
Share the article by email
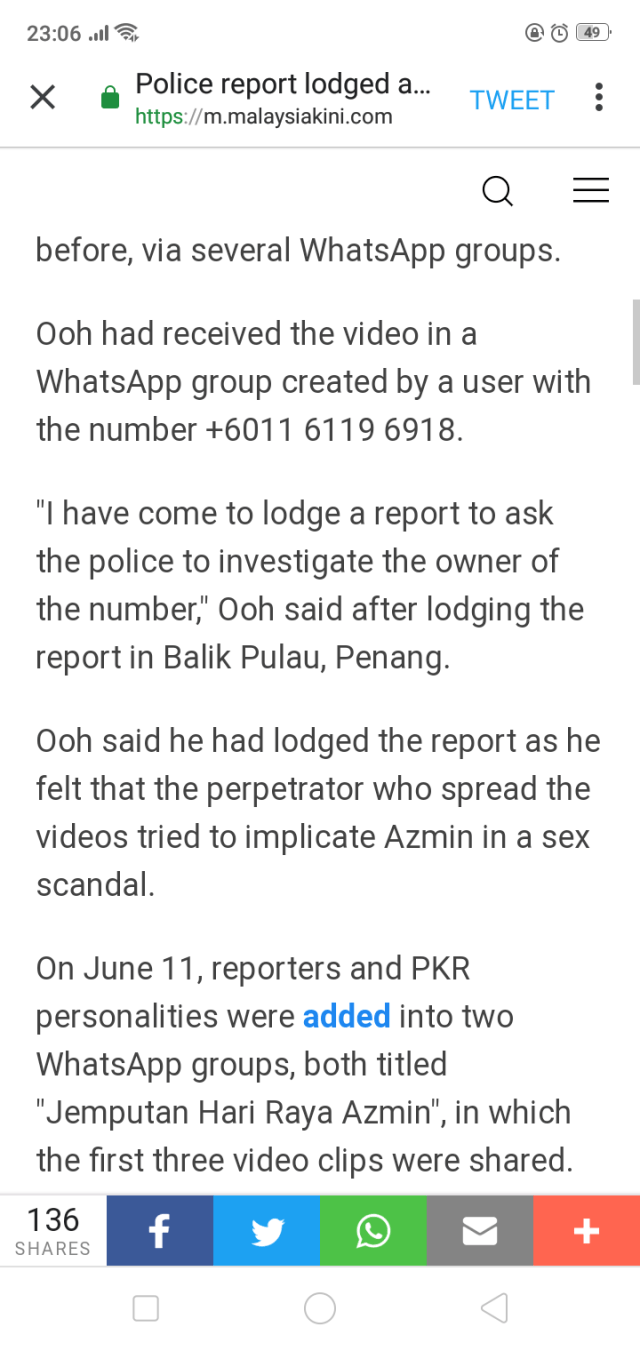pos(480,1231)
